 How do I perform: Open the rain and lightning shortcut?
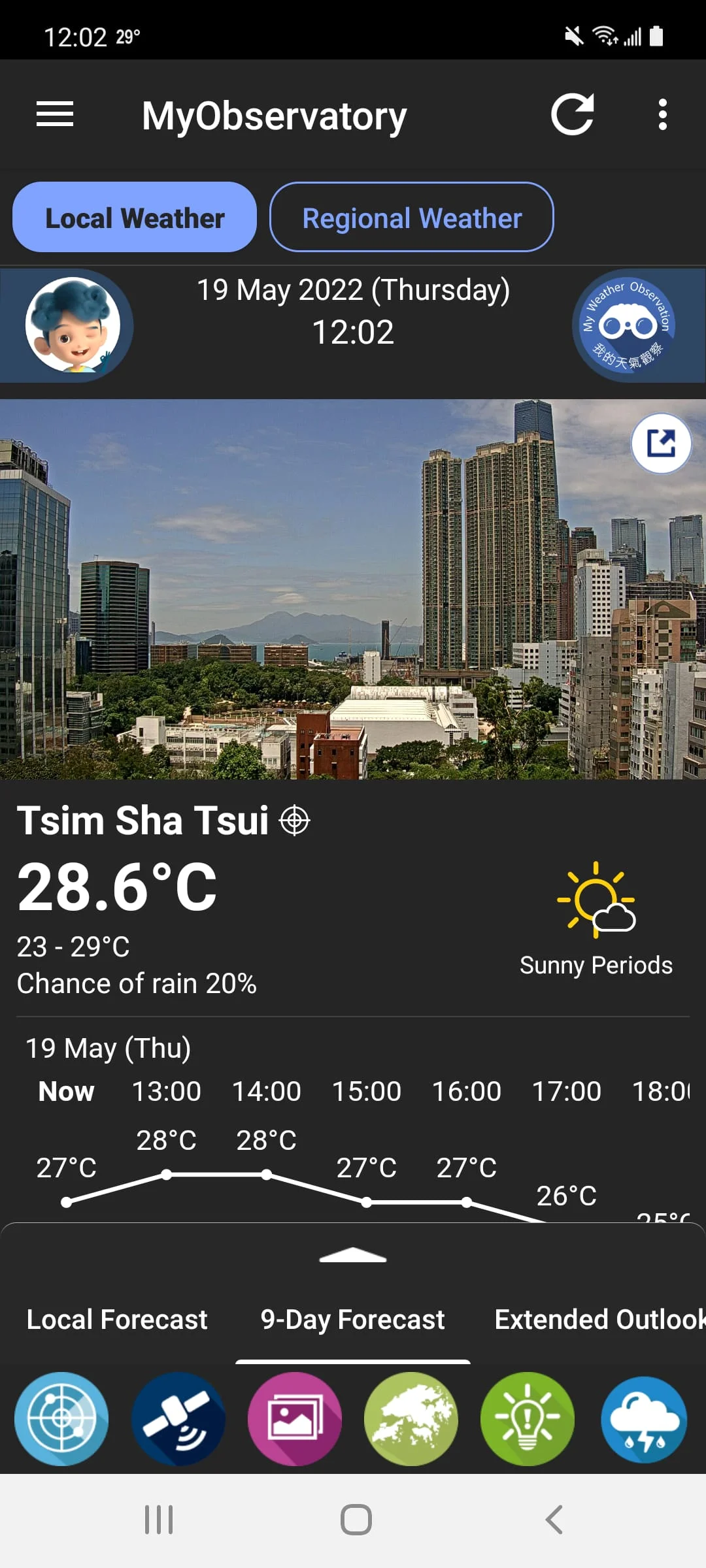click(644, 1419)
